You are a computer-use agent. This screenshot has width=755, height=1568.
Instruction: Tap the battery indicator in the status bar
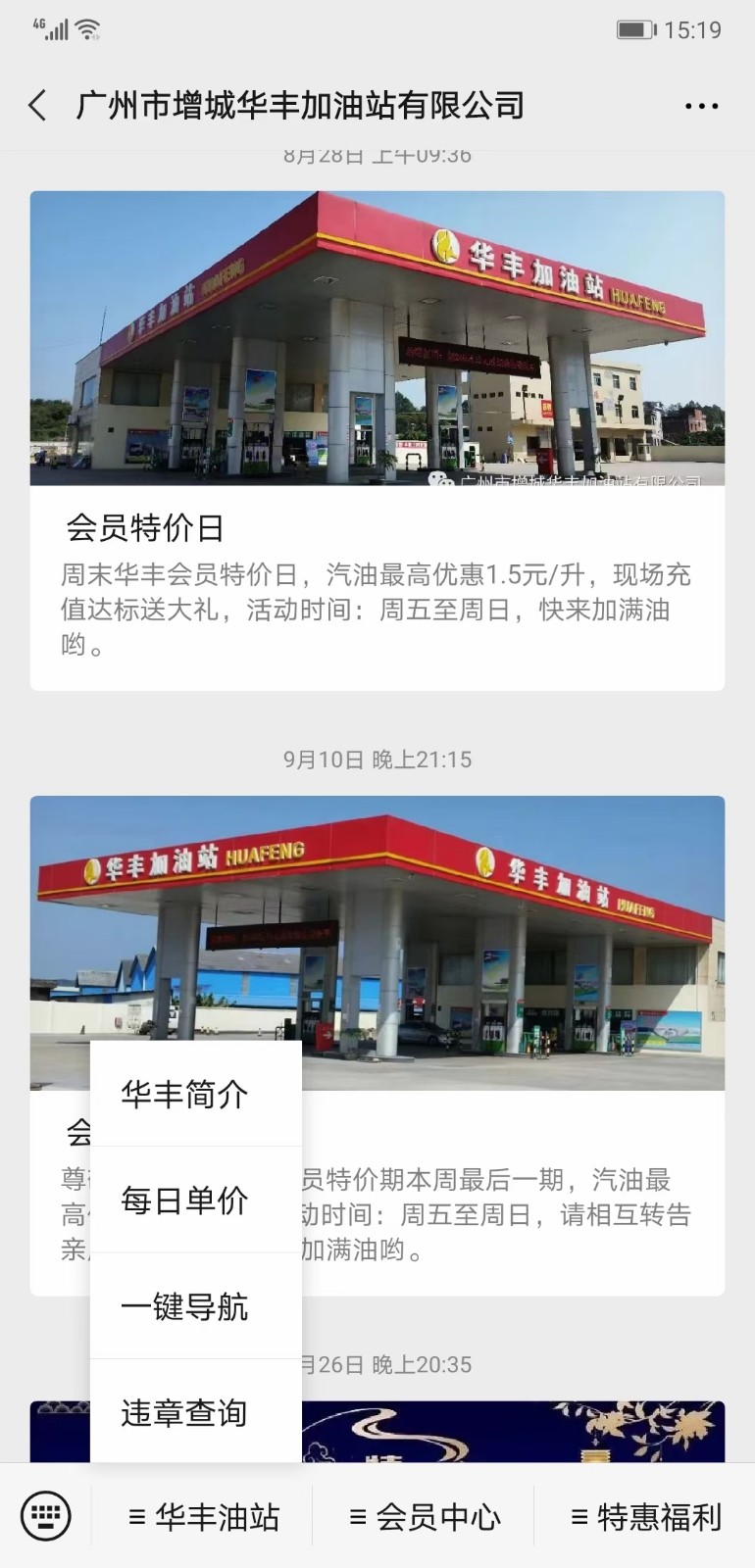(637, 28)
